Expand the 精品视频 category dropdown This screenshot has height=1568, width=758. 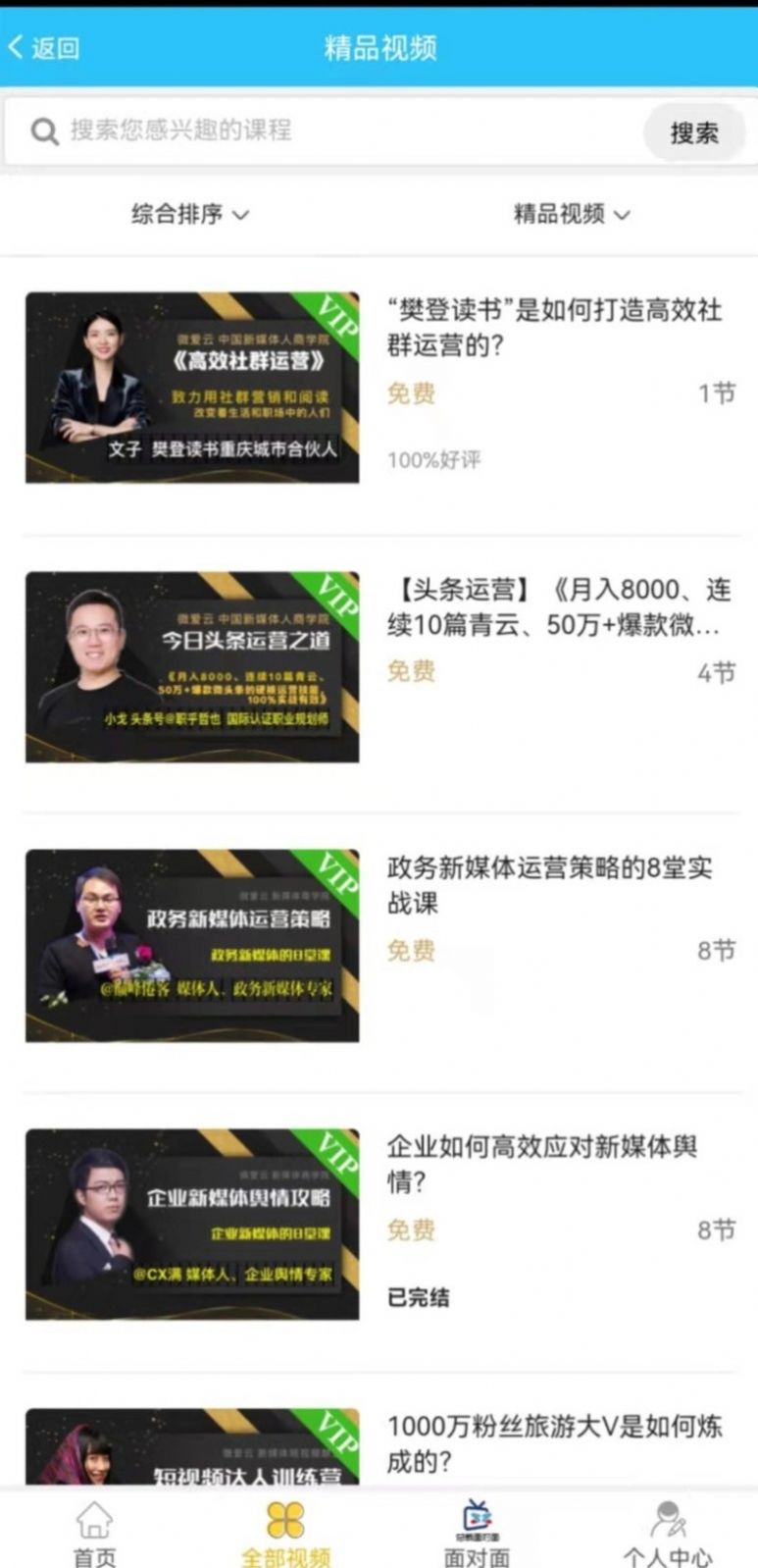pos(571,214)
